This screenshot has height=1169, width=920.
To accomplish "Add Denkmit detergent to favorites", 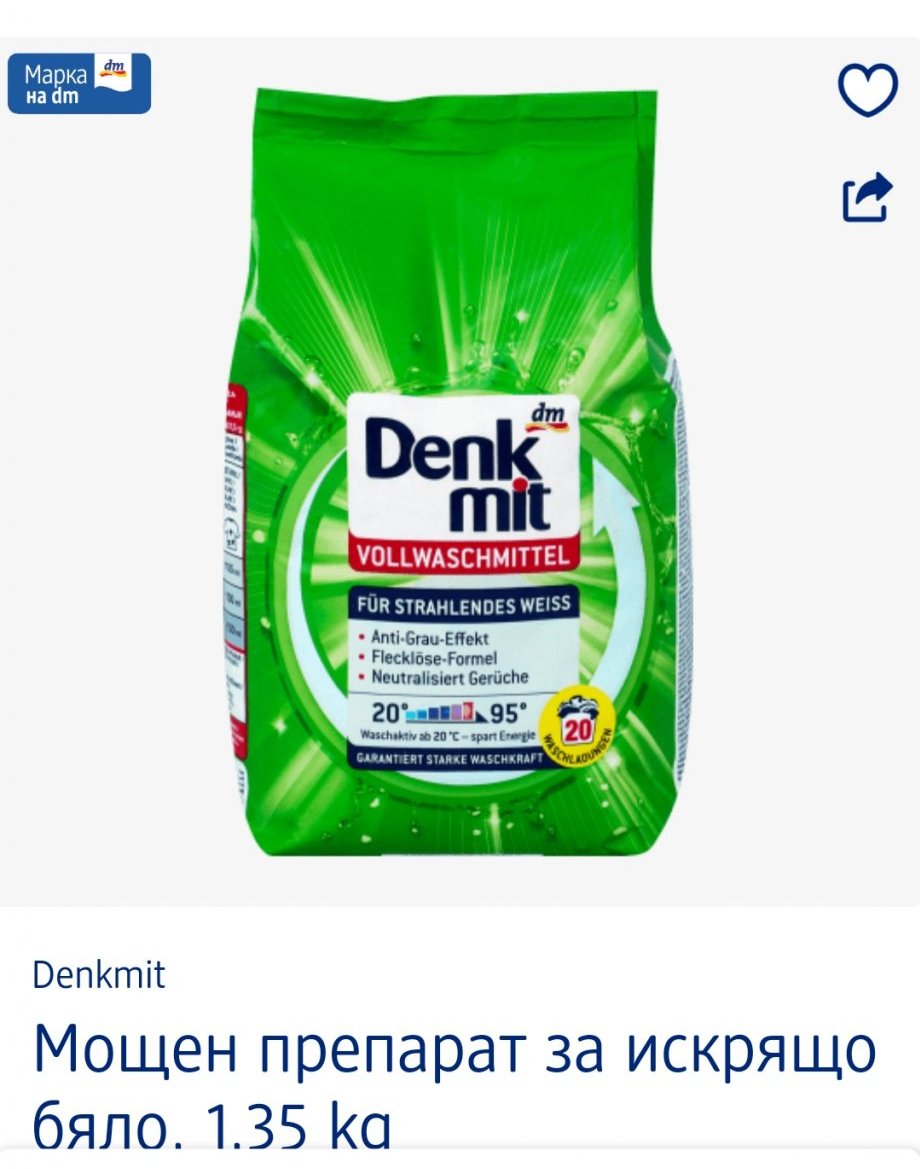I will coord(867,90).
